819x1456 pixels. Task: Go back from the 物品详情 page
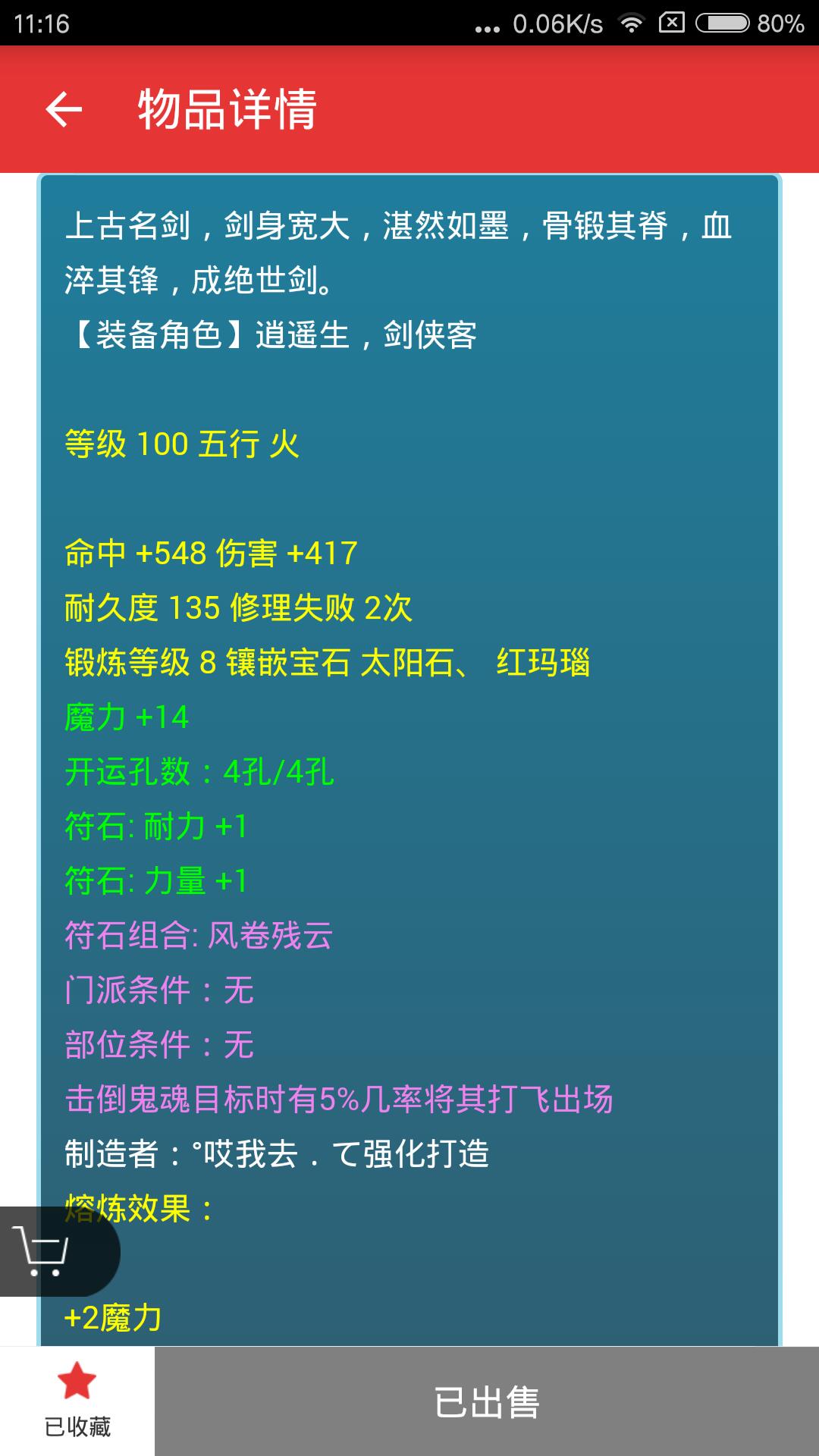(64, 110)
